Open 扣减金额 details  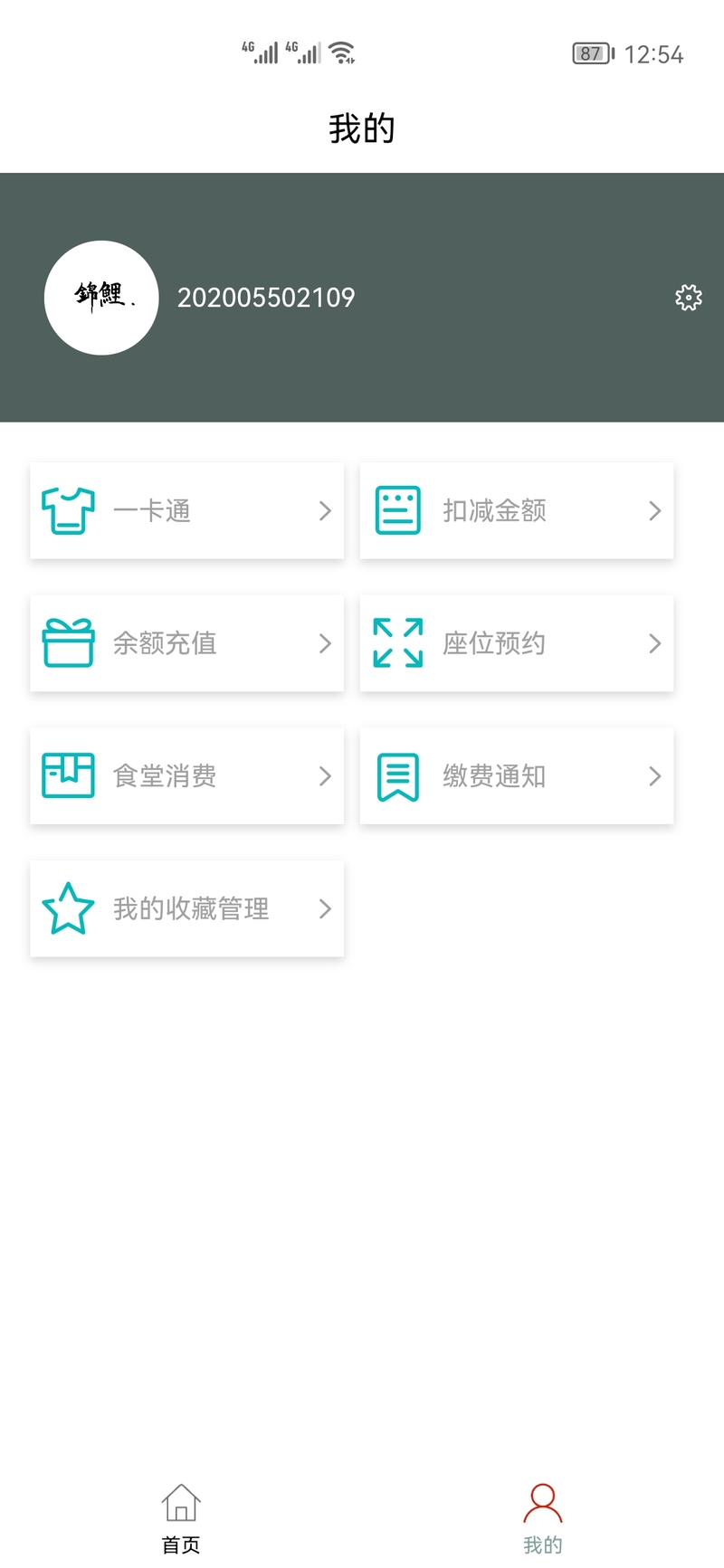(516, 511)
